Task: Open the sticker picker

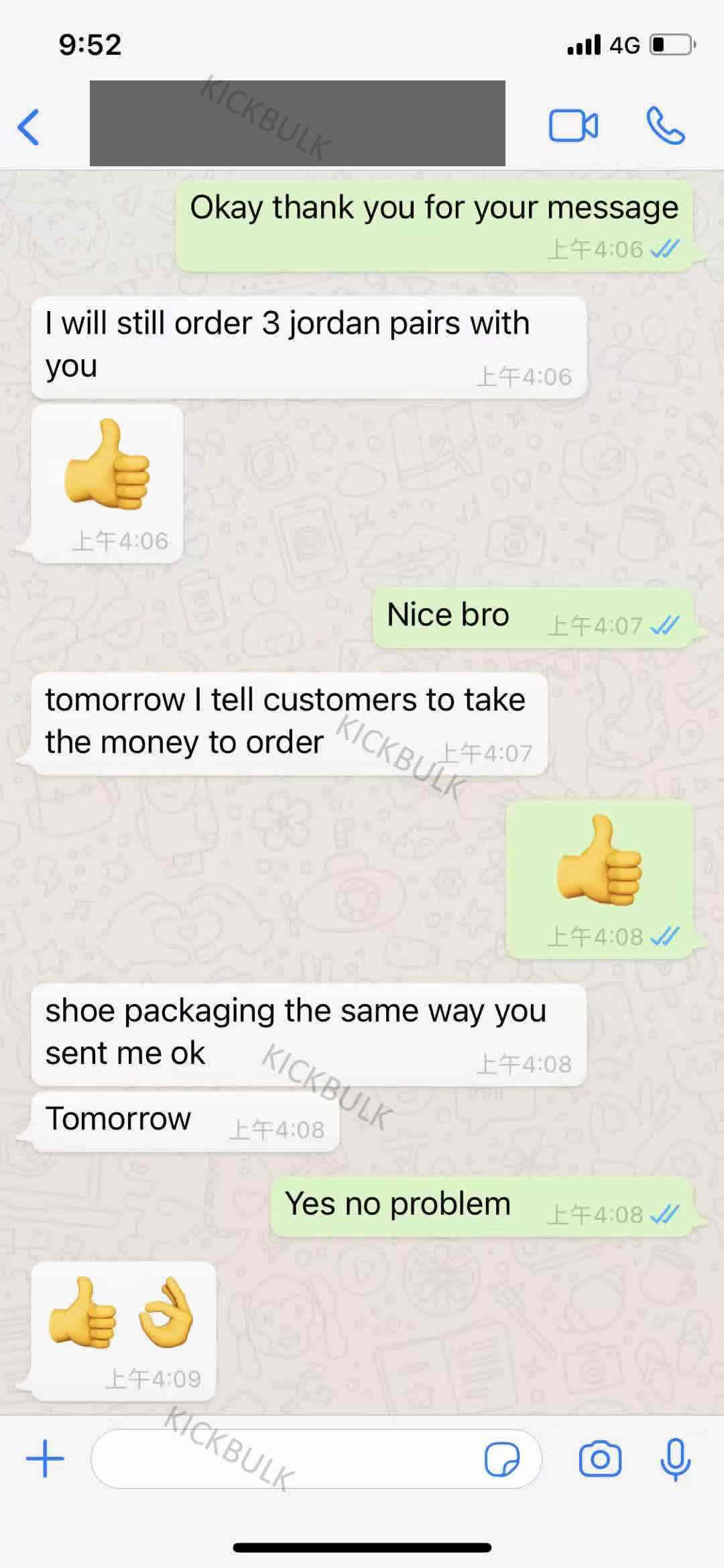Action: point(502,1459)
